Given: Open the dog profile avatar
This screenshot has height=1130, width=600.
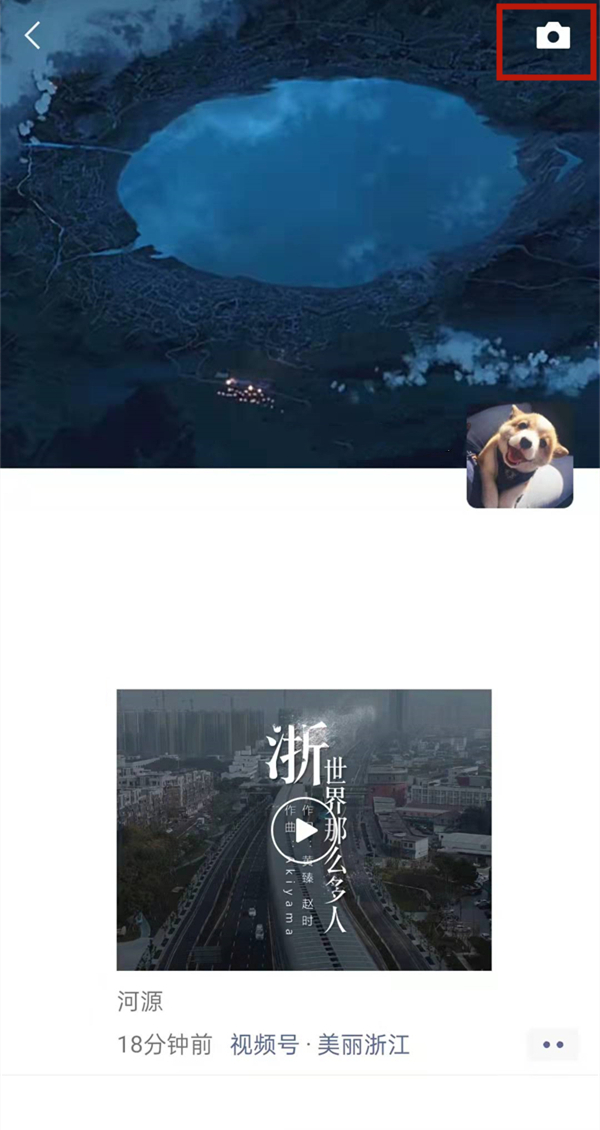Looking at the screenshot, I should [x=519, y=455].
